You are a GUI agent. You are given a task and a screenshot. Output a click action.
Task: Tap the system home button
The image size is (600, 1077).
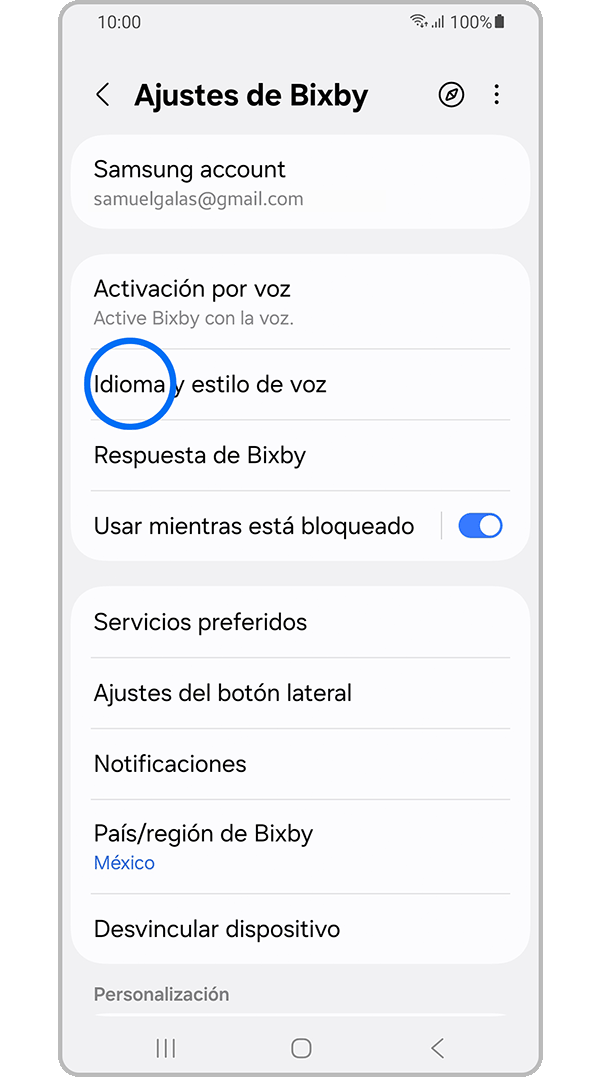301,1048
